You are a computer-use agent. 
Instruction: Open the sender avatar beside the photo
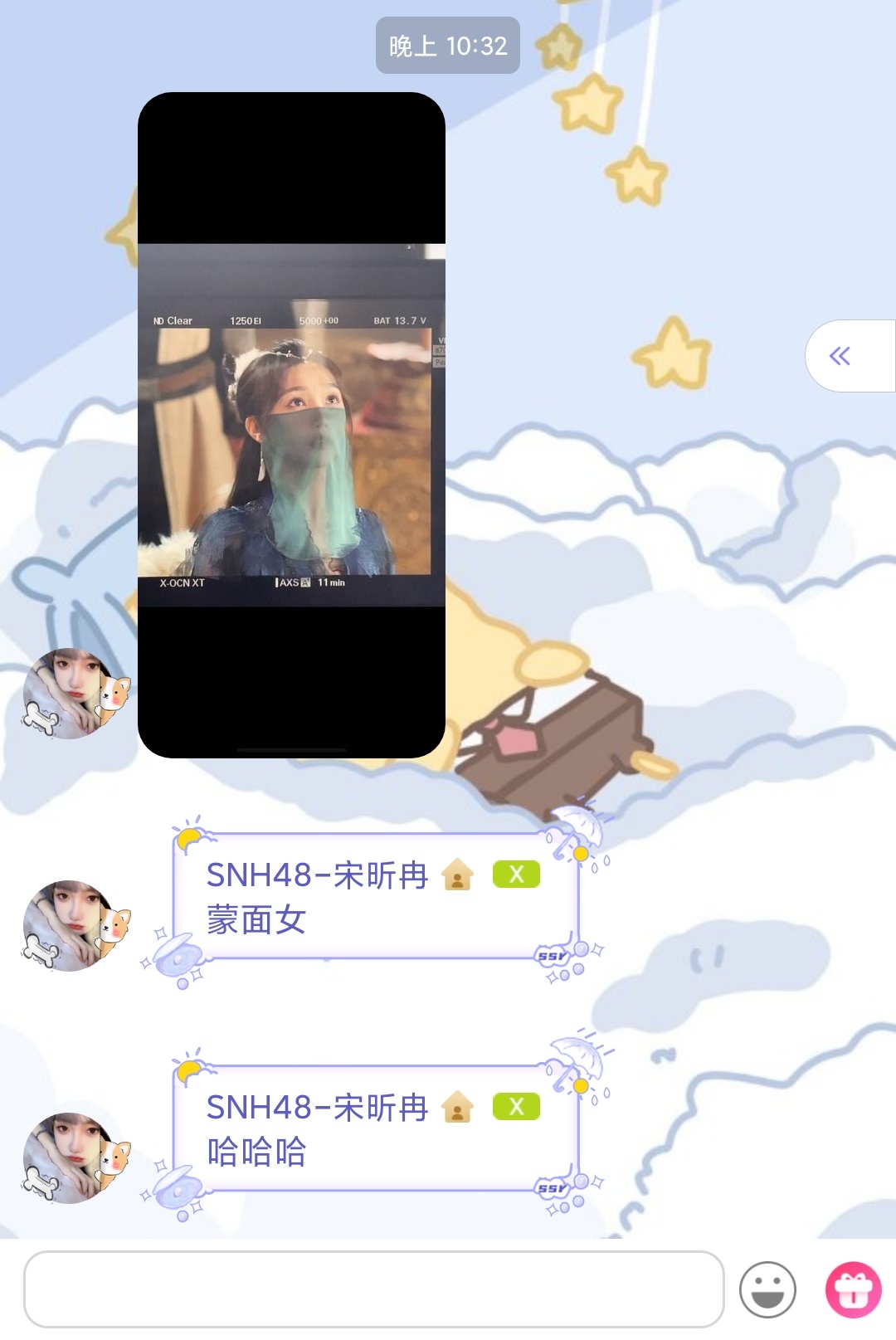(x=75, y=694)
